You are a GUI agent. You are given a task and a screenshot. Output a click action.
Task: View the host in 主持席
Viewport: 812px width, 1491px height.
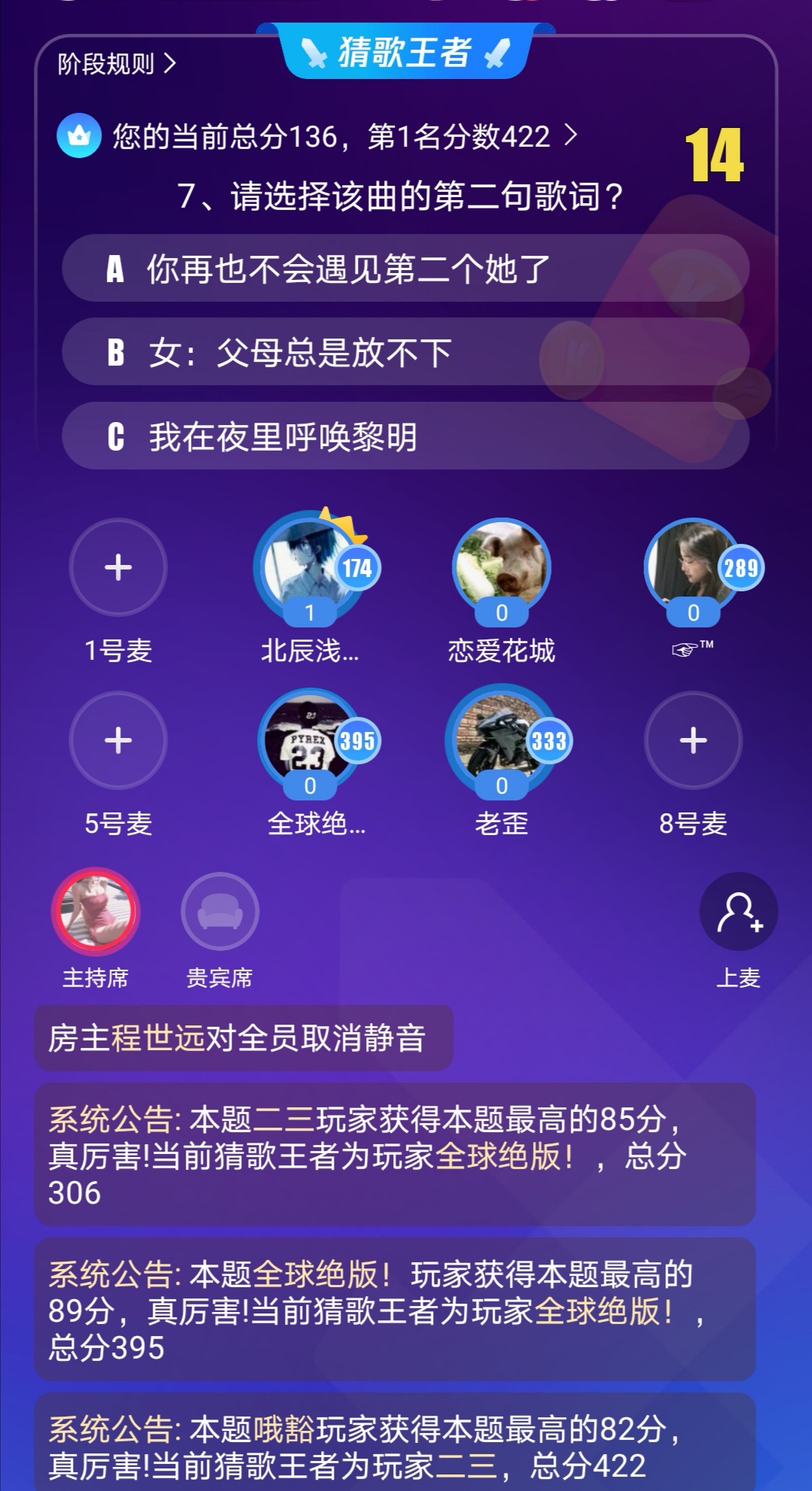pyautogui.click(x=95, y=911)
